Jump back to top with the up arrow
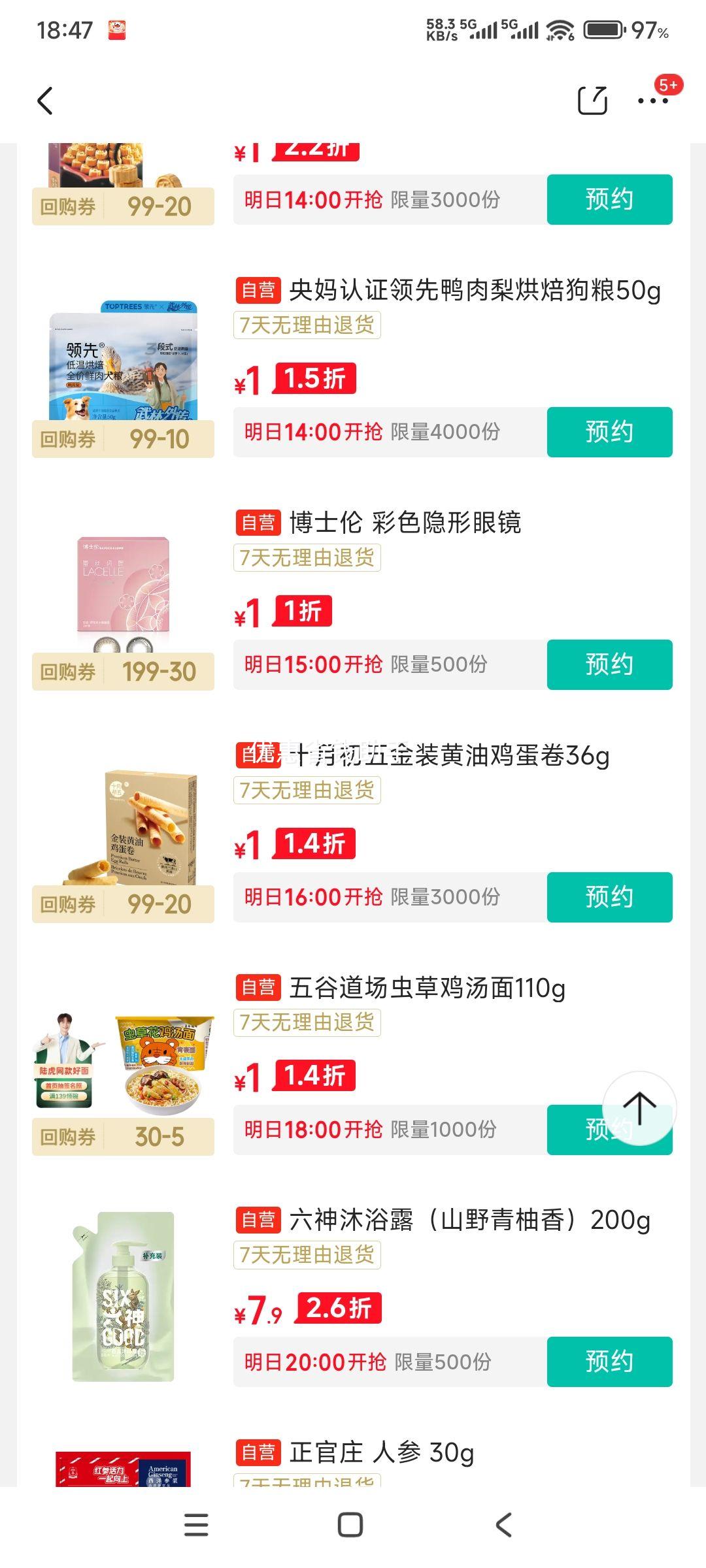Screen dimensions: 706x1568 pos(639,1109)
